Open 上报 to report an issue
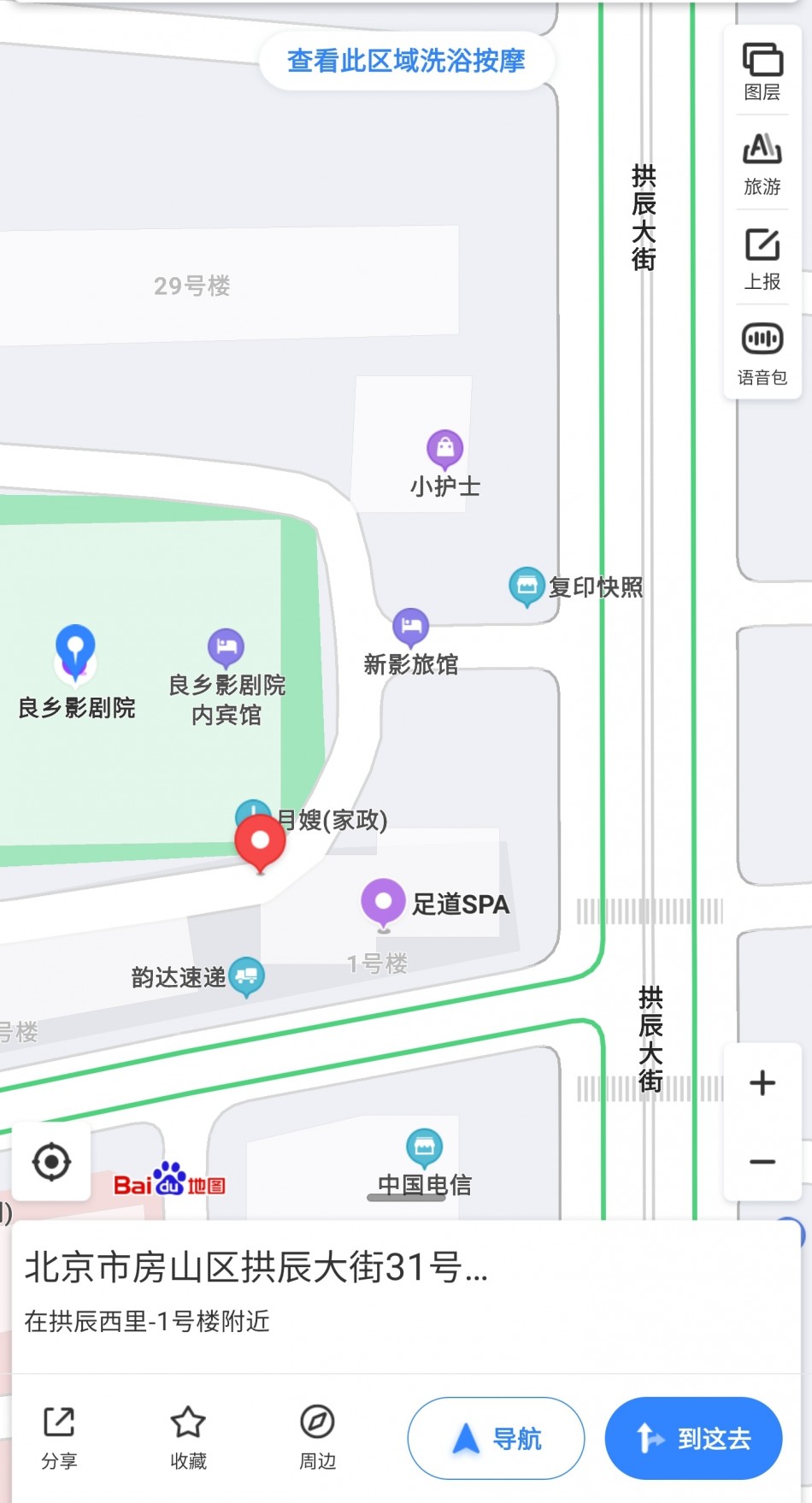This screenshot has height=1503, width=812. point(762,259)
